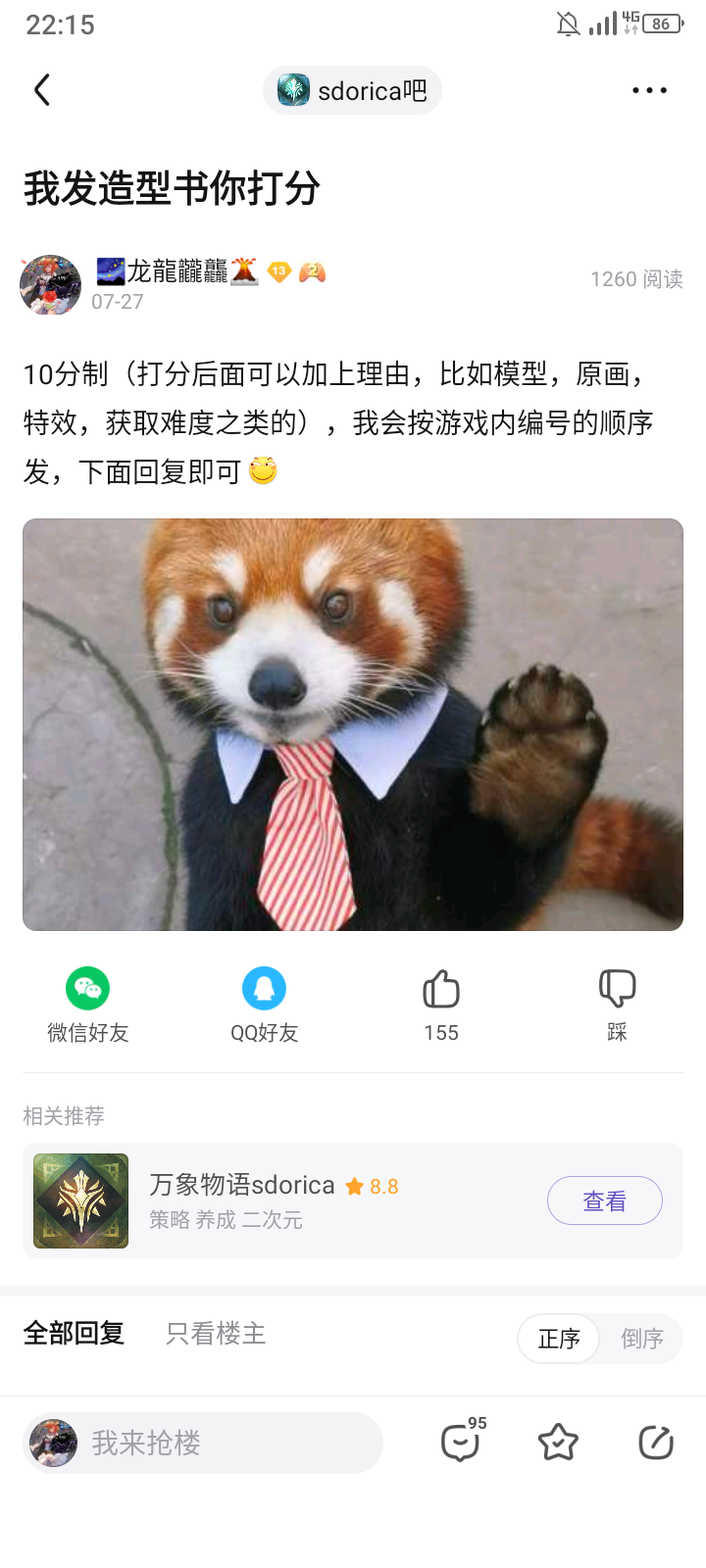
Task: Open the thread options via three-dot menu
Action: pyautogui.click(x=650, y=89)
